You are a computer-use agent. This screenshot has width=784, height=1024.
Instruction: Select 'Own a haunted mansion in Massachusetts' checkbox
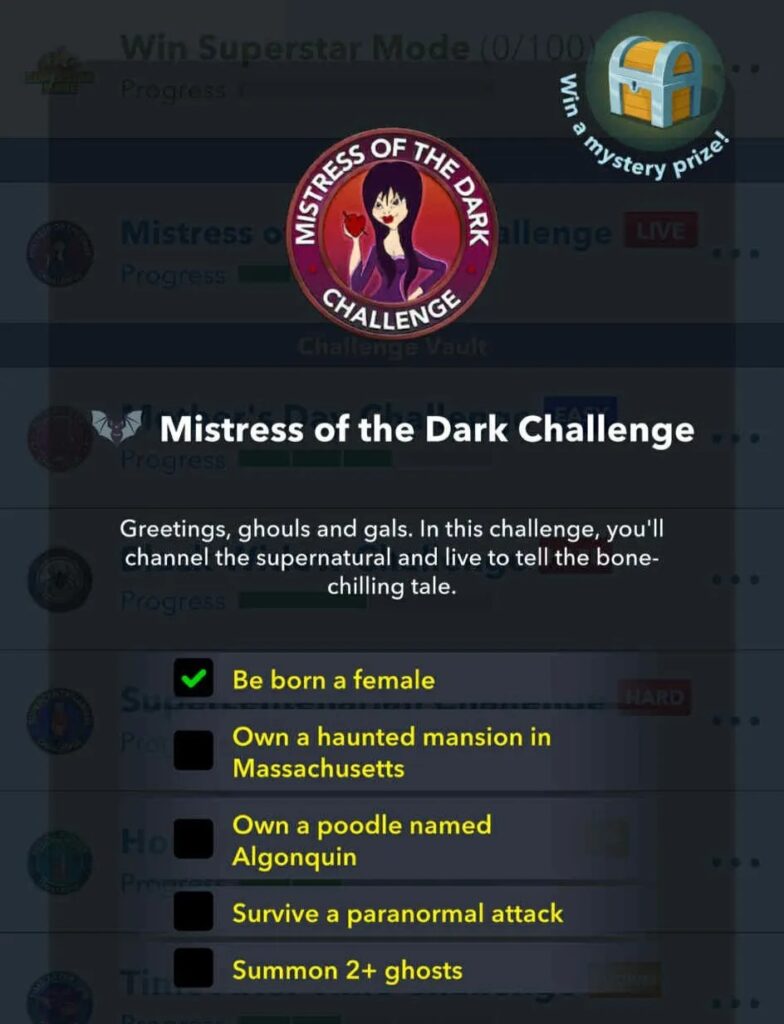click(193, 751)
